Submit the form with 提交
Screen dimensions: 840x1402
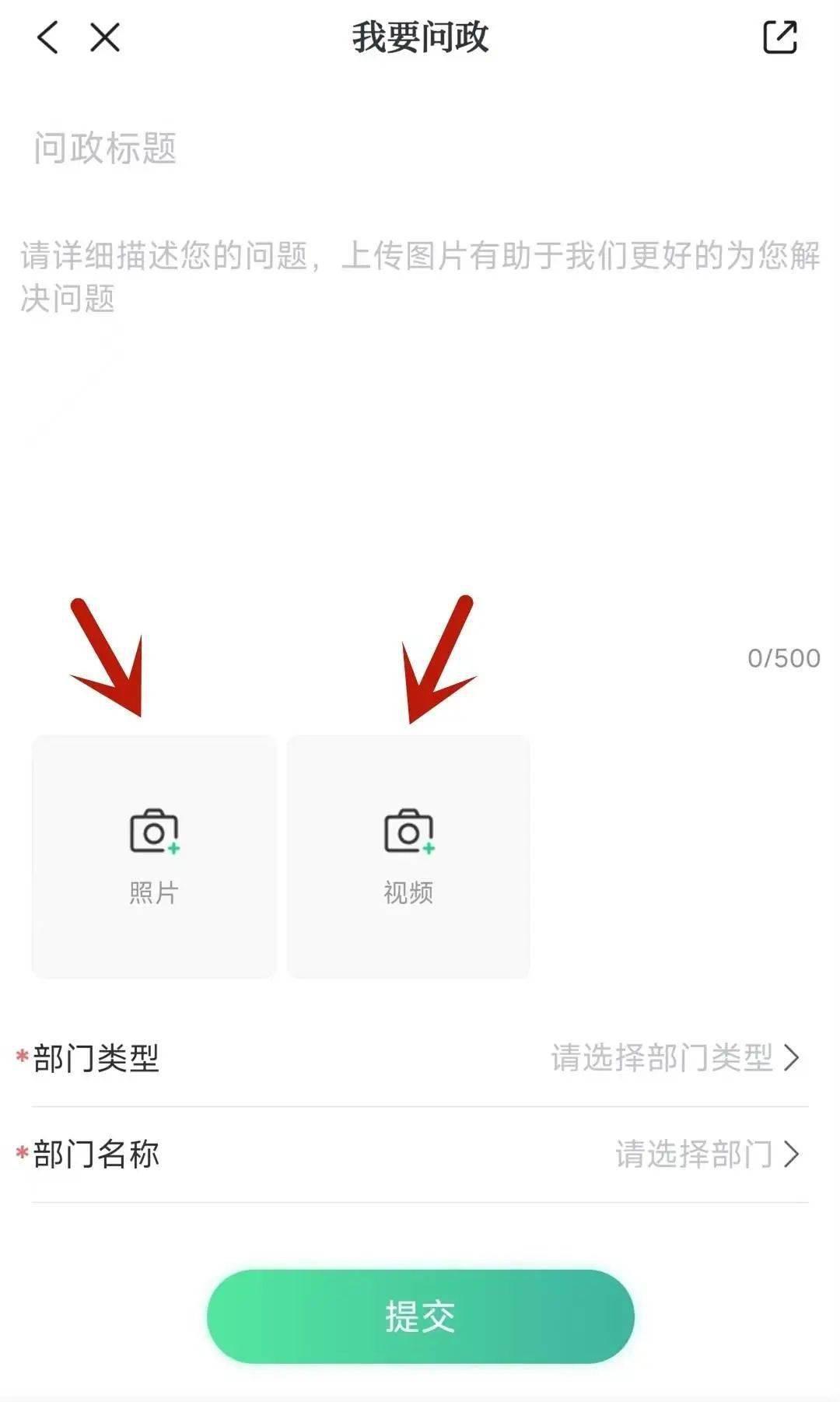420,1316
